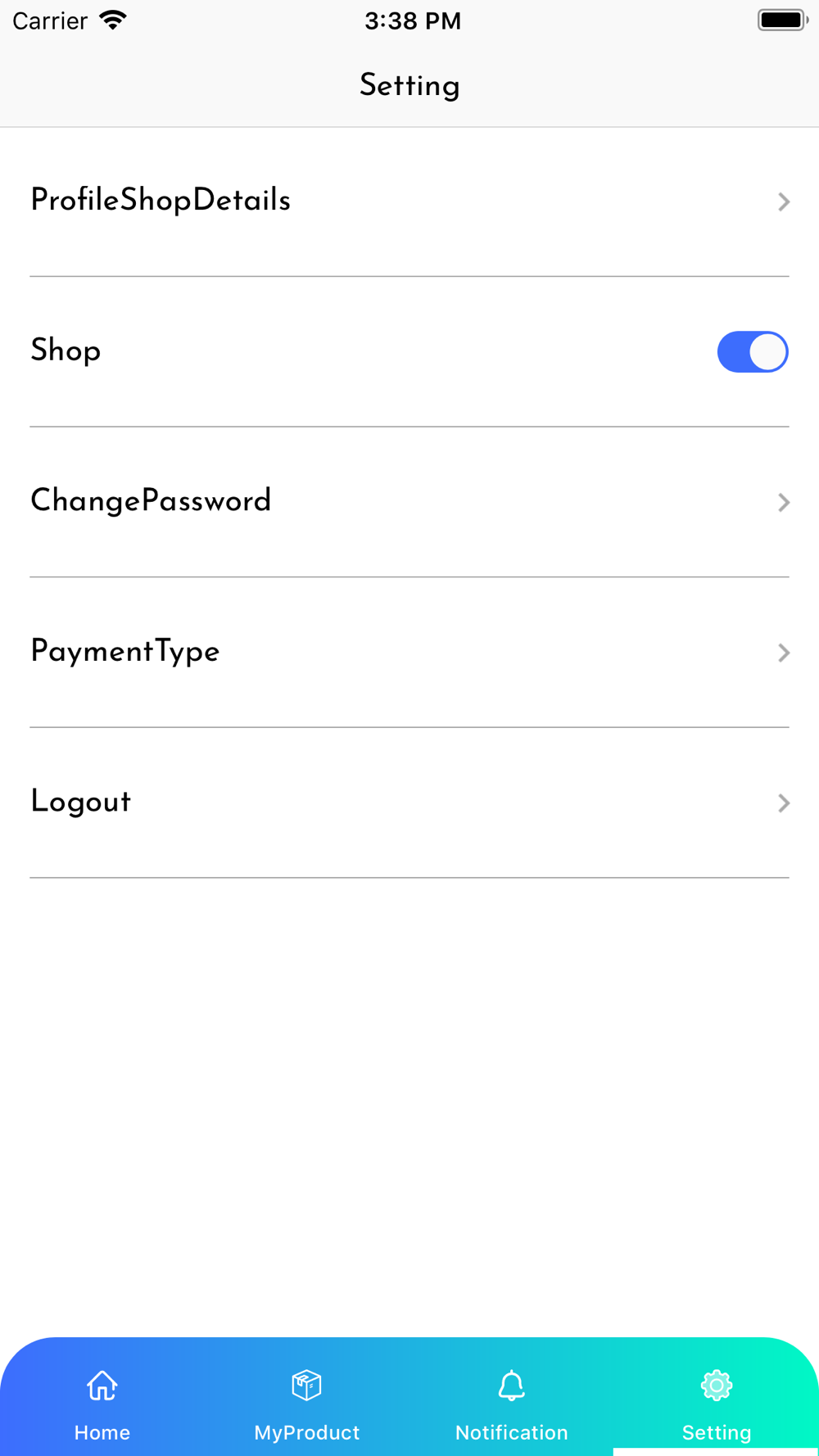Open ProfileShopDetails settings row

409,201
